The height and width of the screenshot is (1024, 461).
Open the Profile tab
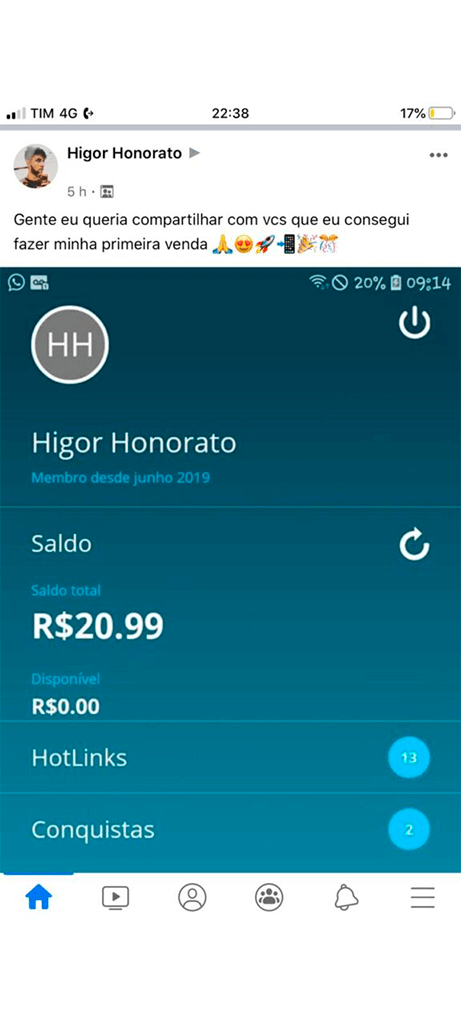[x=192, y=898]
